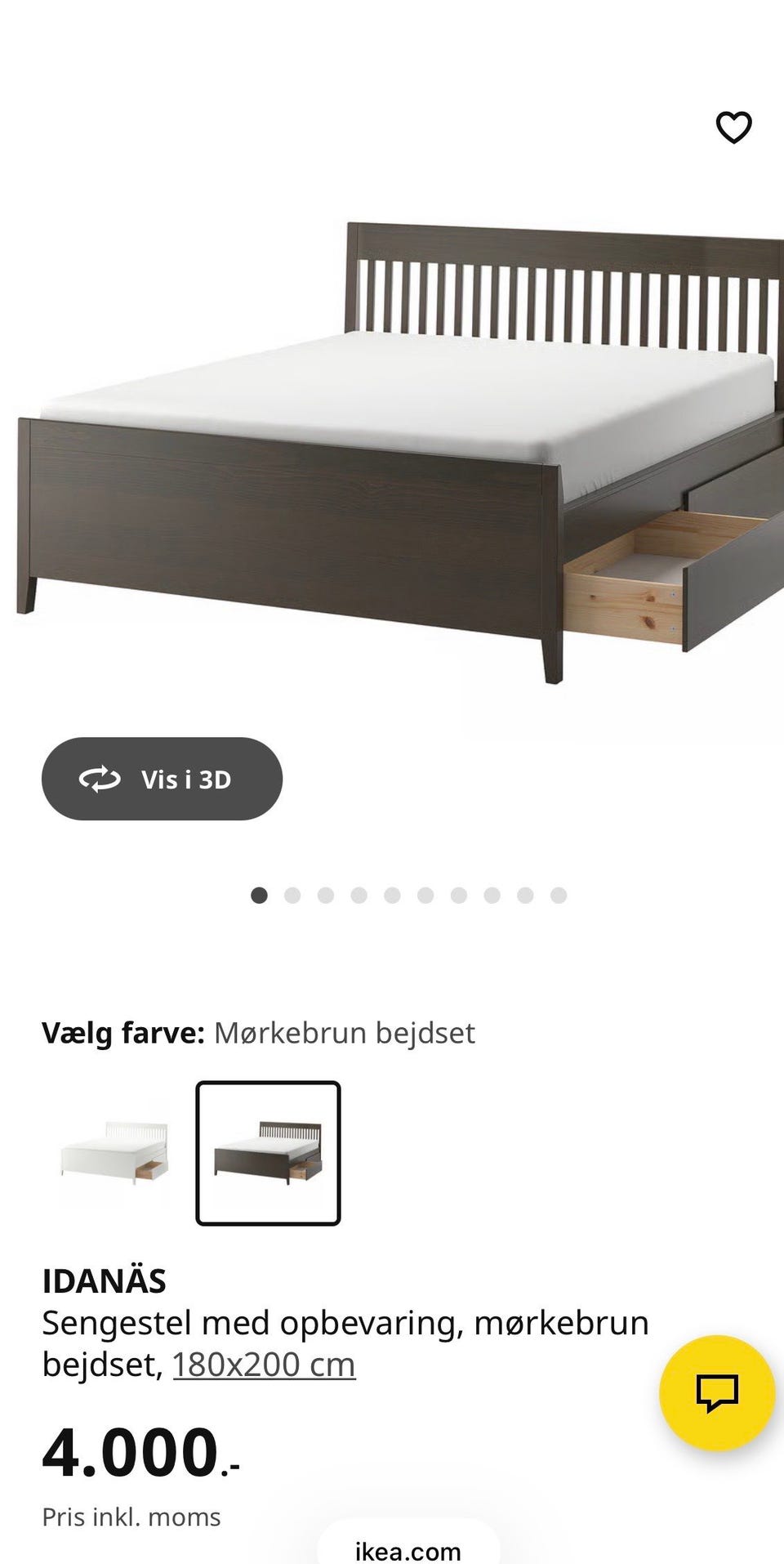This screenshot has height=1564, width=784.
Task: Click the favorite icon above product image
Action: tap(733, 127)
